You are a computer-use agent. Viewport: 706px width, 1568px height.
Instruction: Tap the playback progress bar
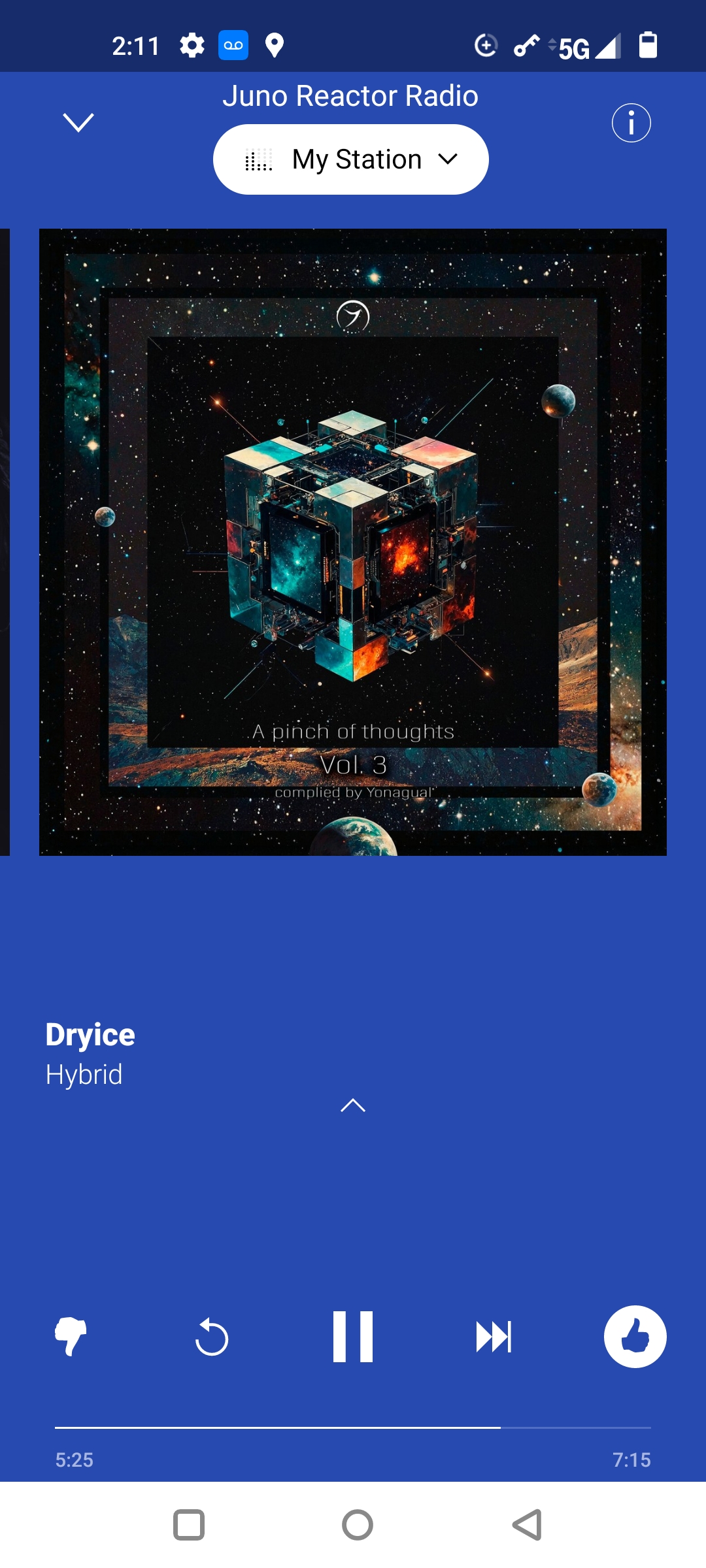coord(353,1428)
